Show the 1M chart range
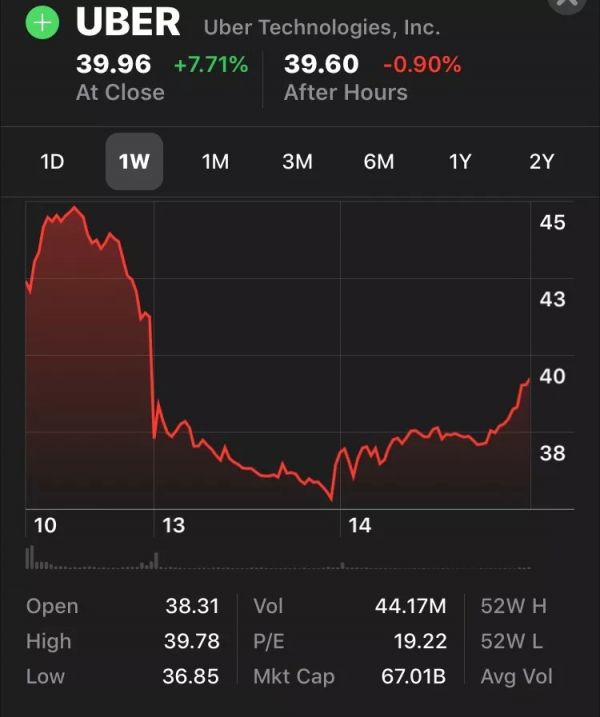Screen dimensions: 600x717 [x=215, y=161]
